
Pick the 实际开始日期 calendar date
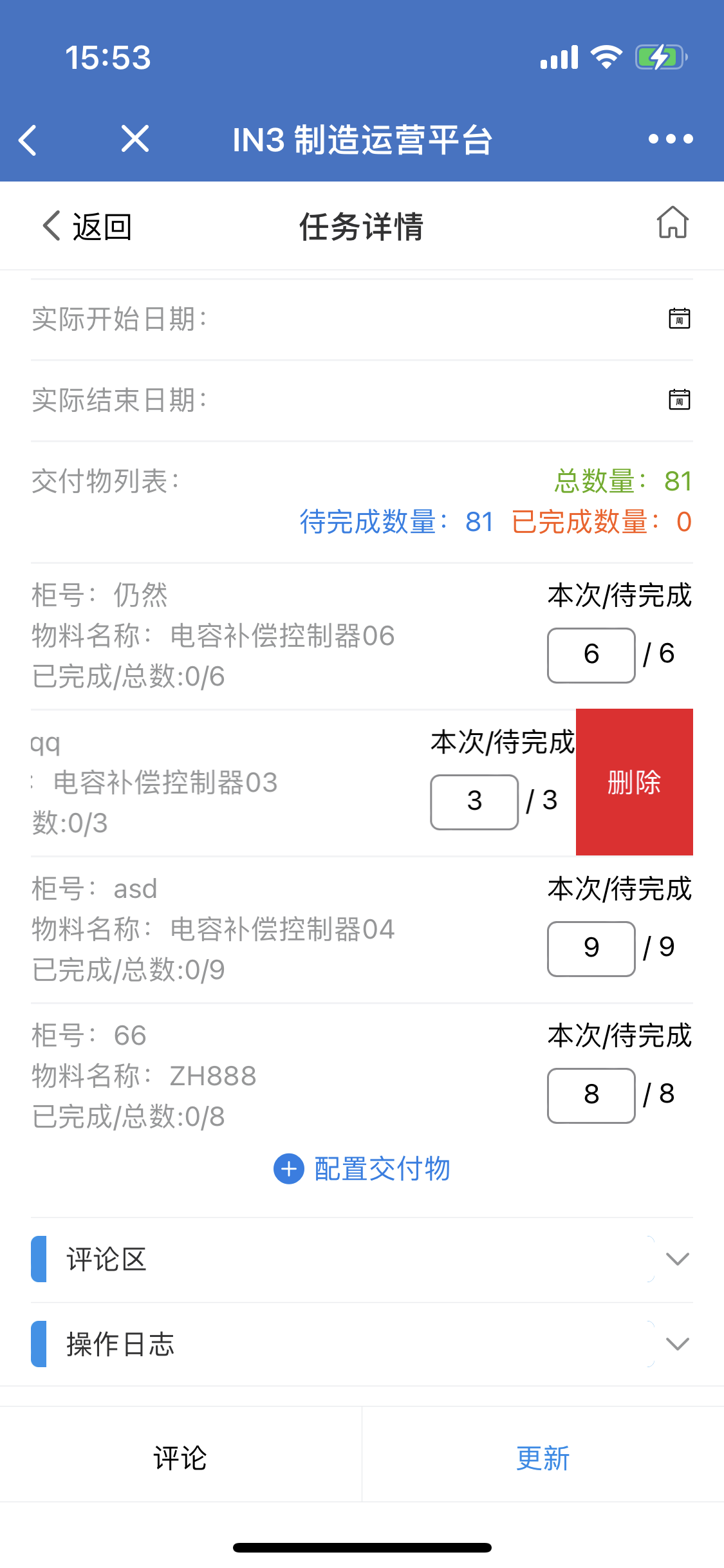[679, 319]
